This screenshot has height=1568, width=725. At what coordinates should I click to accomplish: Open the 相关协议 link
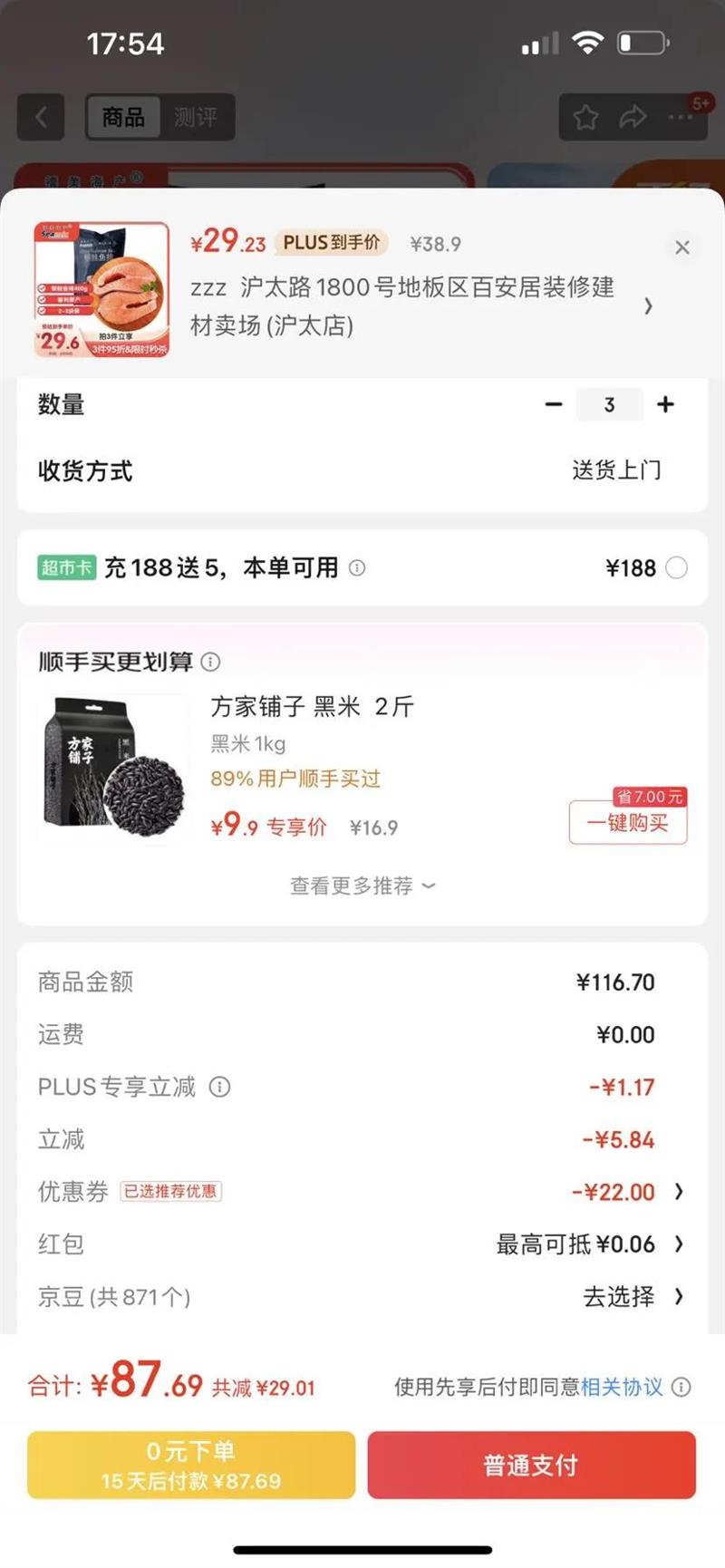point(621,1387)
